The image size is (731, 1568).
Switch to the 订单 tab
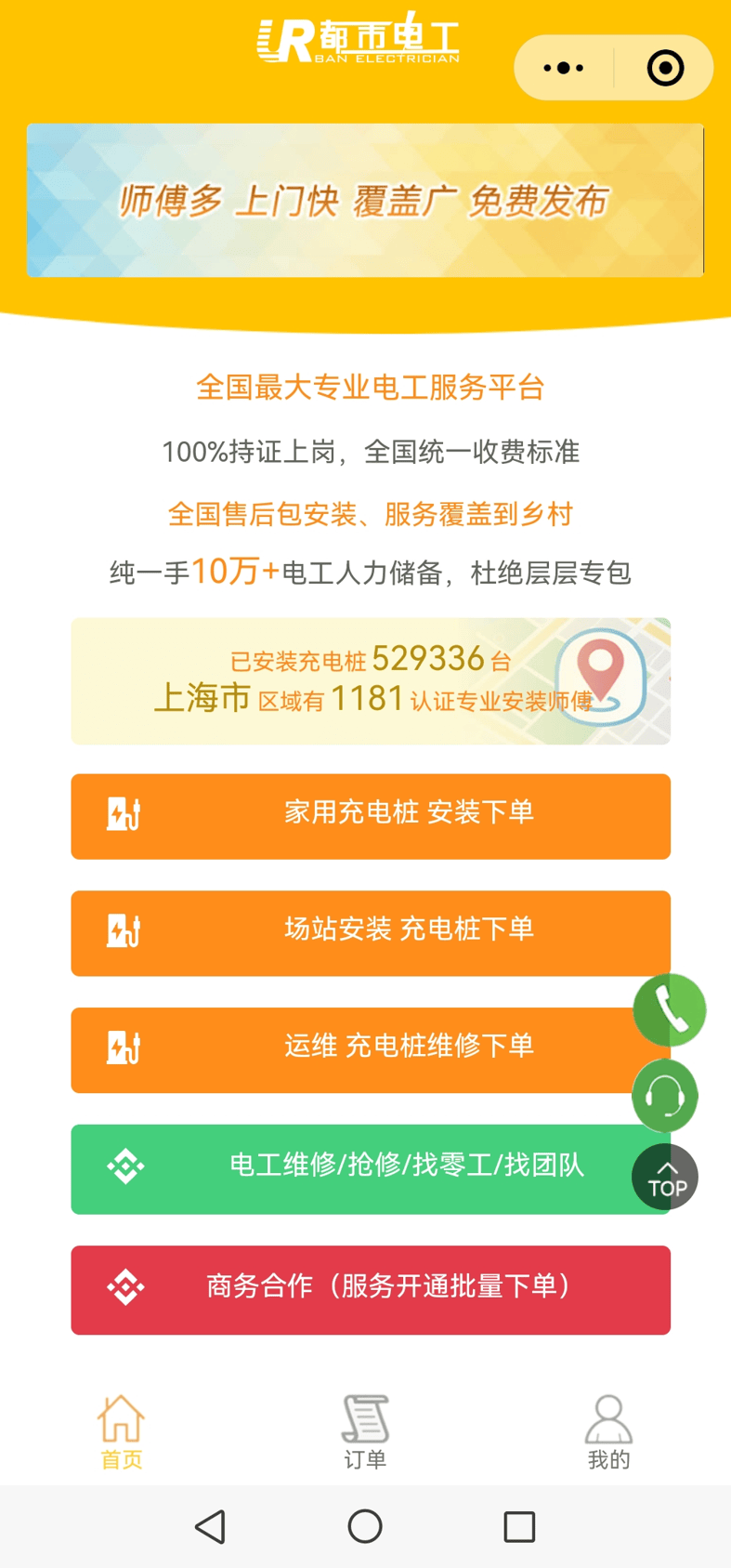365,1432
